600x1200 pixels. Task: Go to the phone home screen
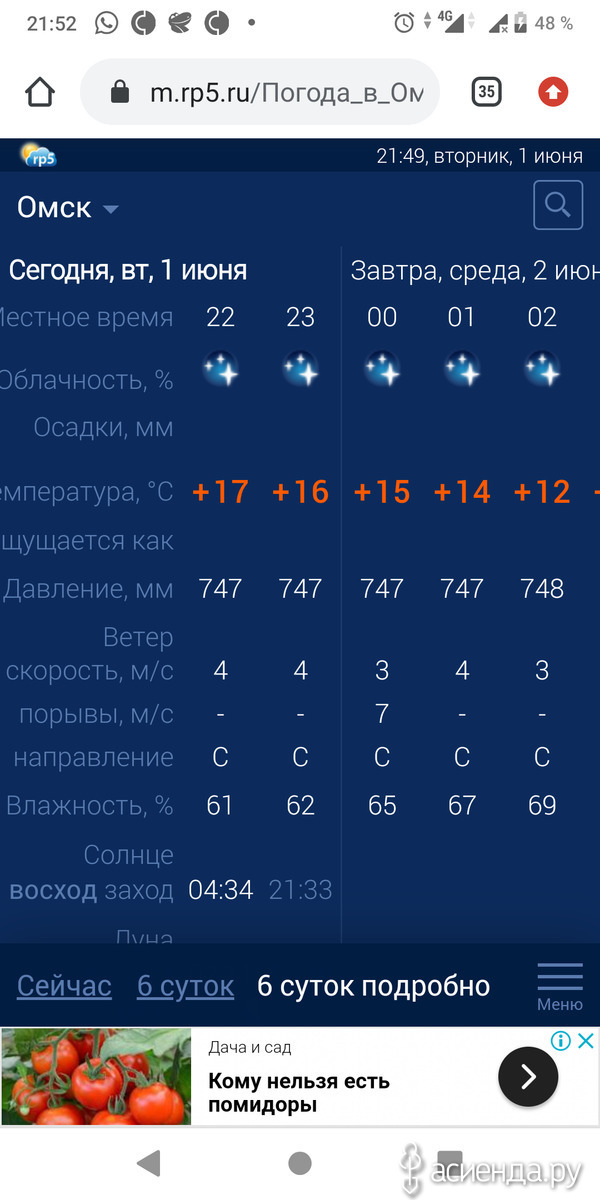pos(299,1162)
